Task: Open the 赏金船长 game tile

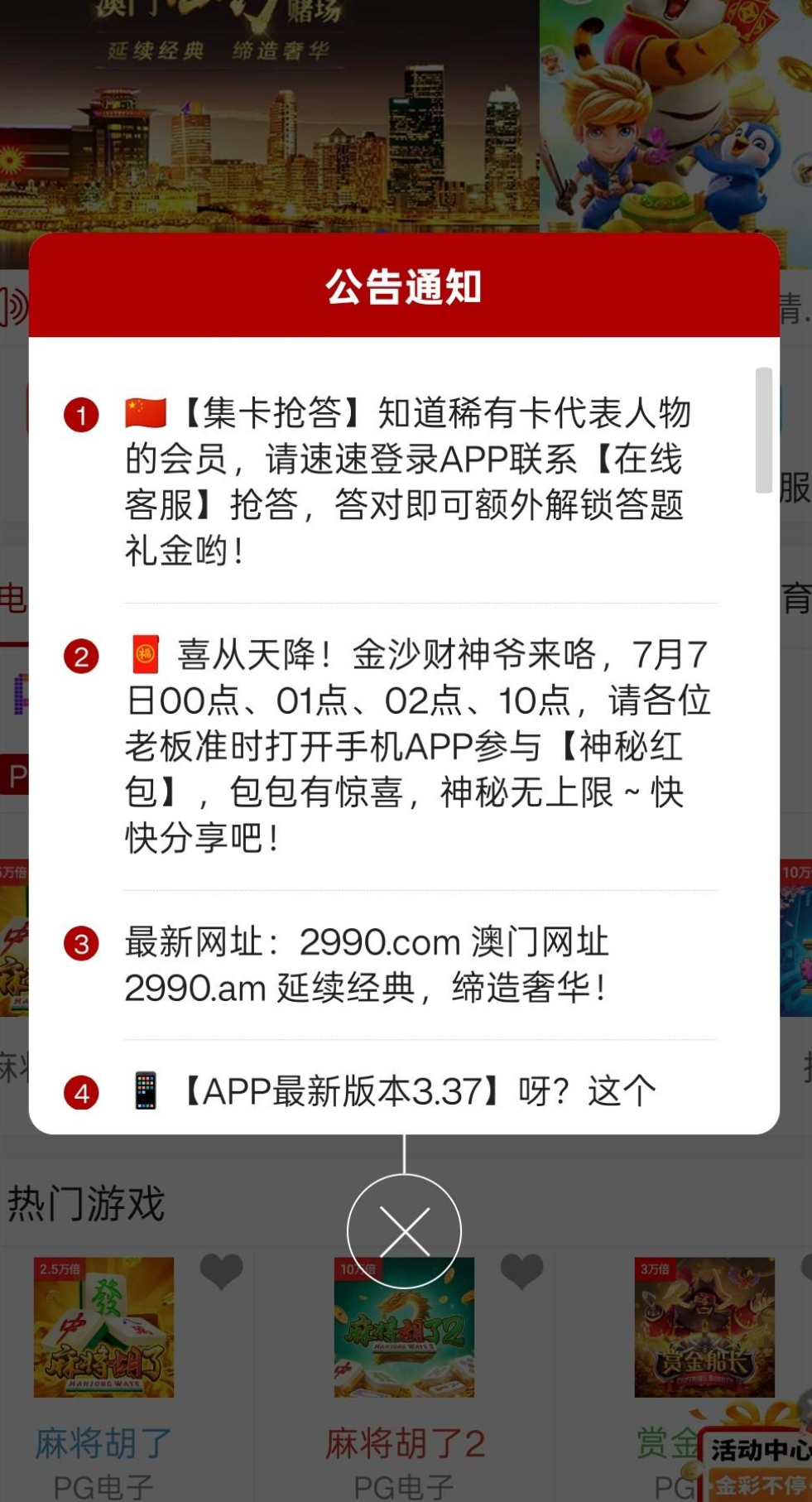Action: coord(704,1327)
